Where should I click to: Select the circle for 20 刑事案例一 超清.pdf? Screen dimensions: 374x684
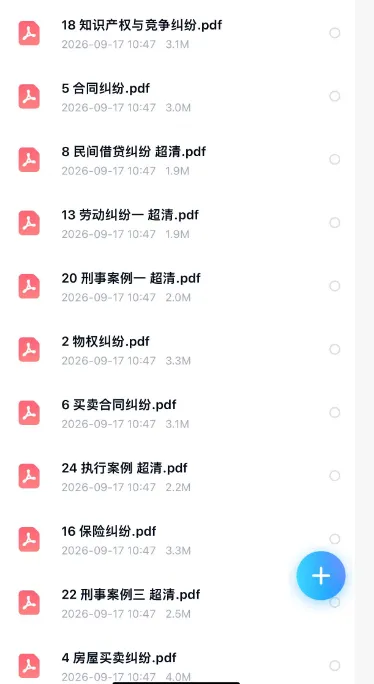pos(335,286)
